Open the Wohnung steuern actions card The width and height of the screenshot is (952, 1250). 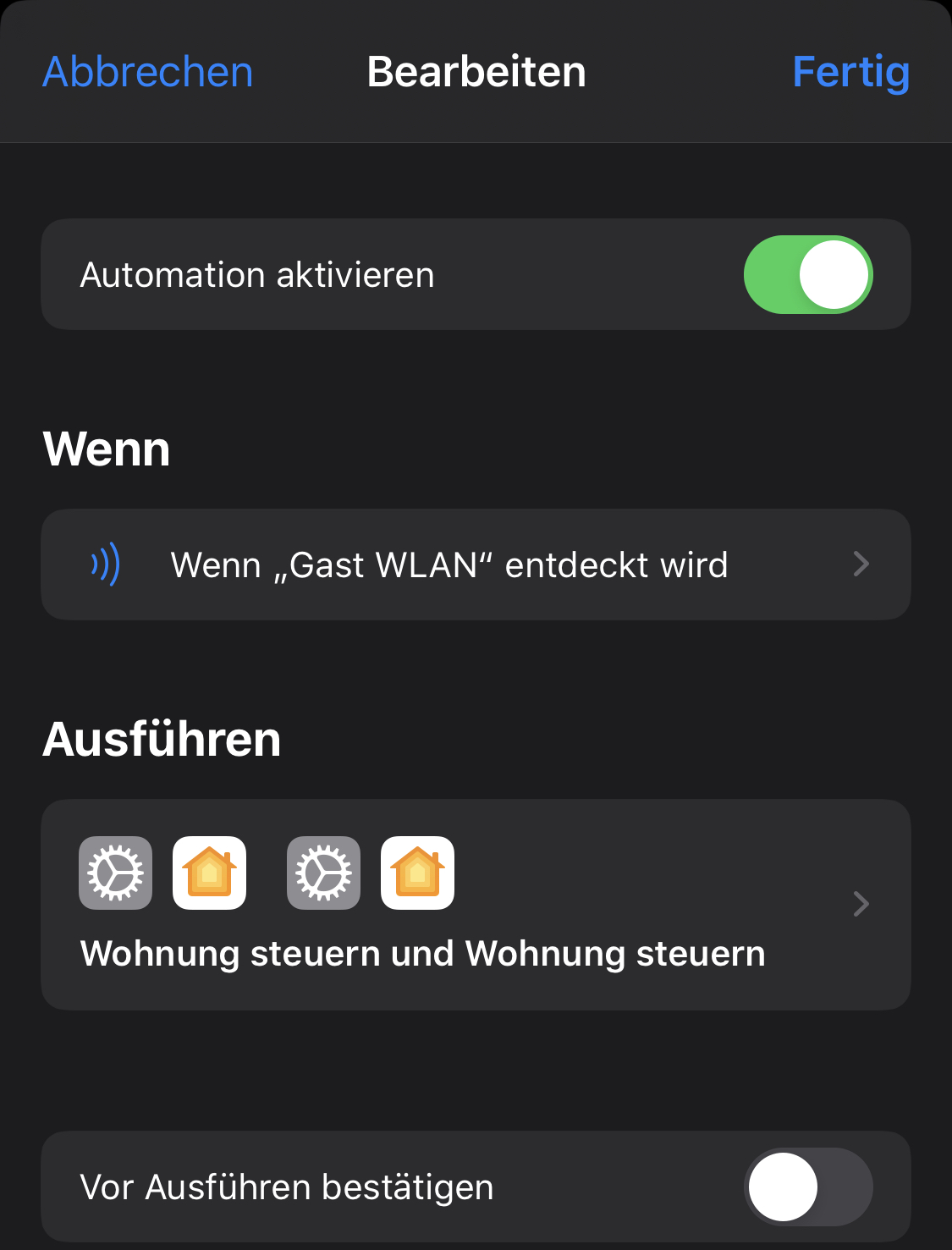(x=476, y=904)
